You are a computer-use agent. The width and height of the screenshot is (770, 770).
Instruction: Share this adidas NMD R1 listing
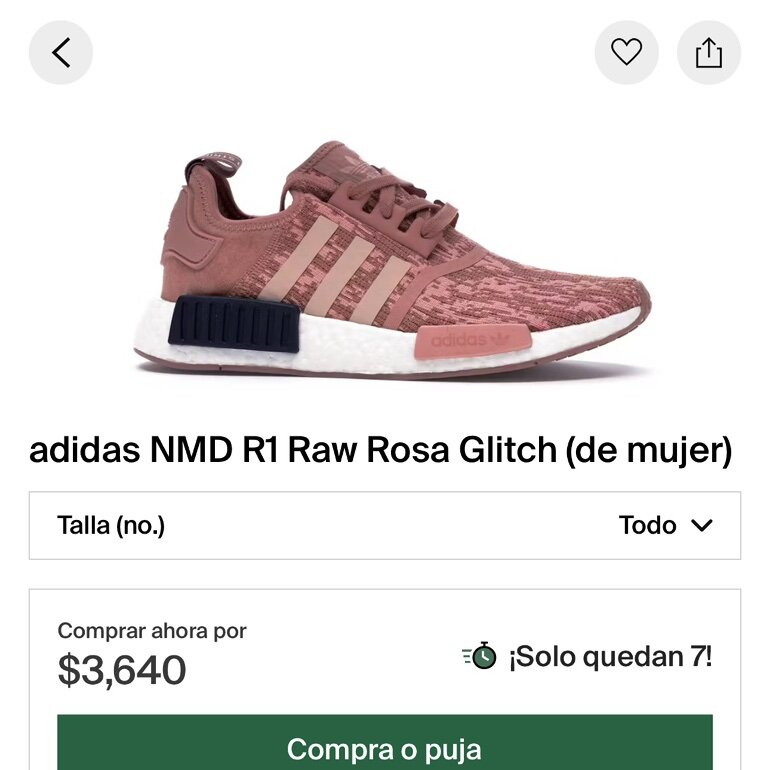tap(709, 53)
